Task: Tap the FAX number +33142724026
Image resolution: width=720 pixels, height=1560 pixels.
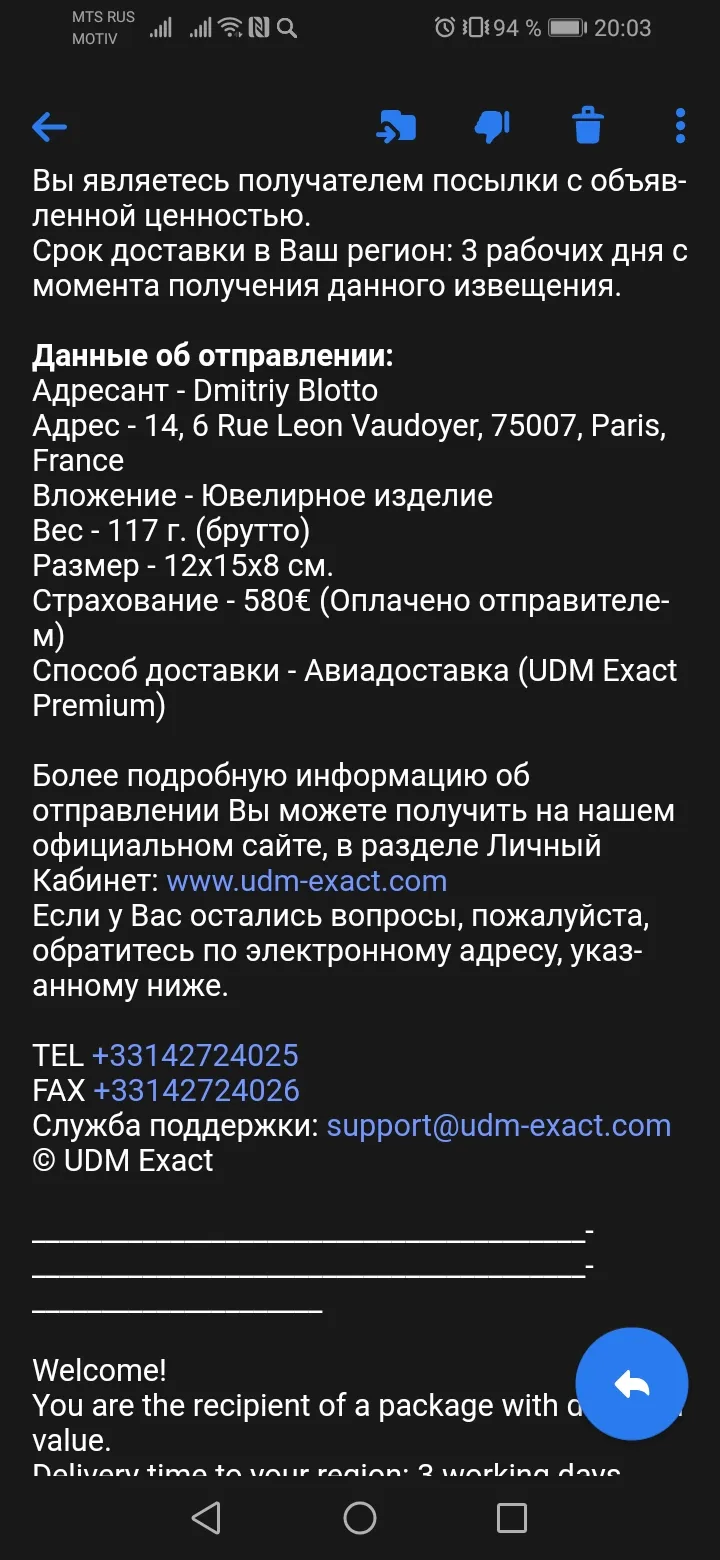Action: coord(197,1090)
